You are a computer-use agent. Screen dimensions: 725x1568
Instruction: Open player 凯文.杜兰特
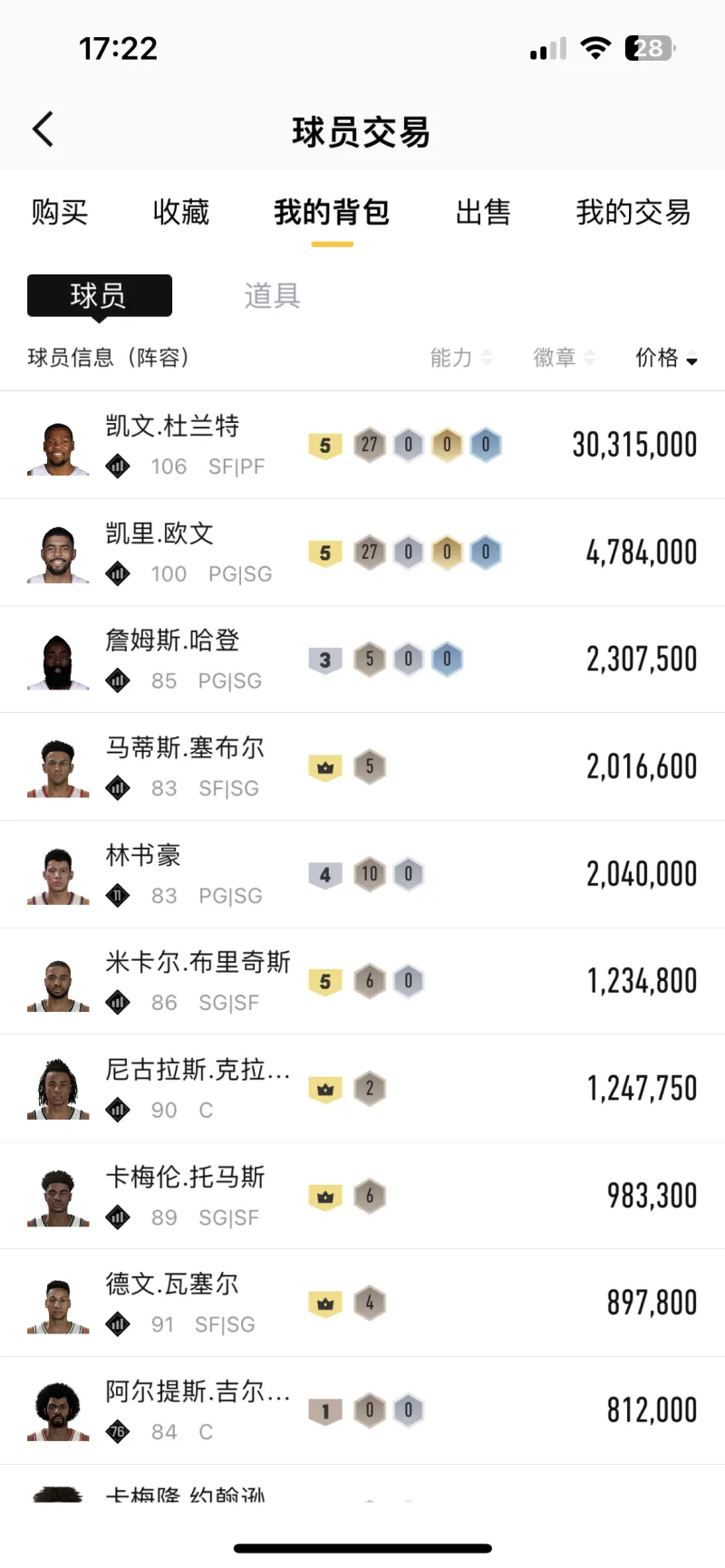(x=362, y=445)
